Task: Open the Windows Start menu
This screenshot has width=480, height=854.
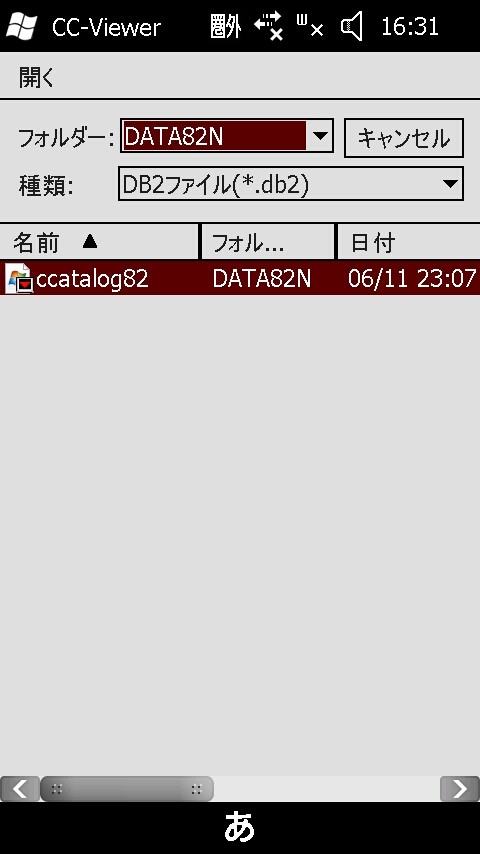Action: [21, 26]
